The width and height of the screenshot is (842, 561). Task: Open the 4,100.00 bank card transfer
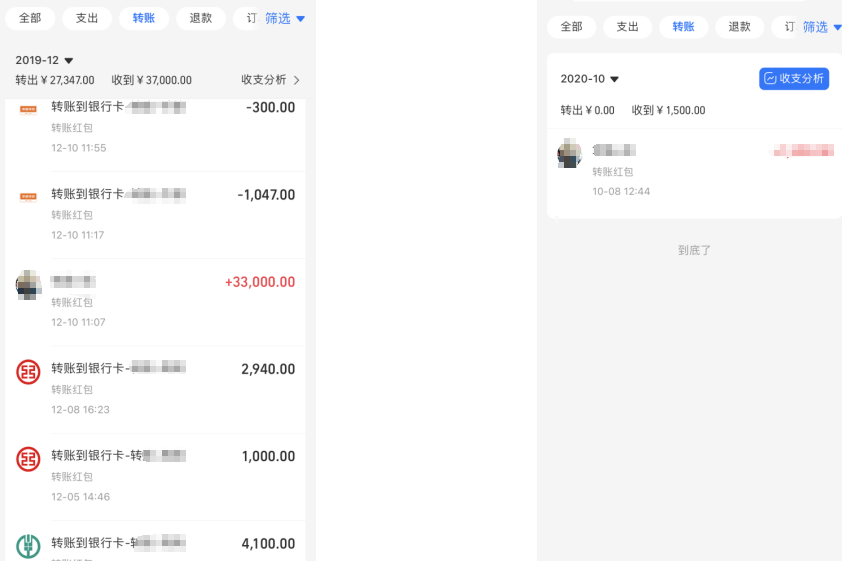click(160, 544)
